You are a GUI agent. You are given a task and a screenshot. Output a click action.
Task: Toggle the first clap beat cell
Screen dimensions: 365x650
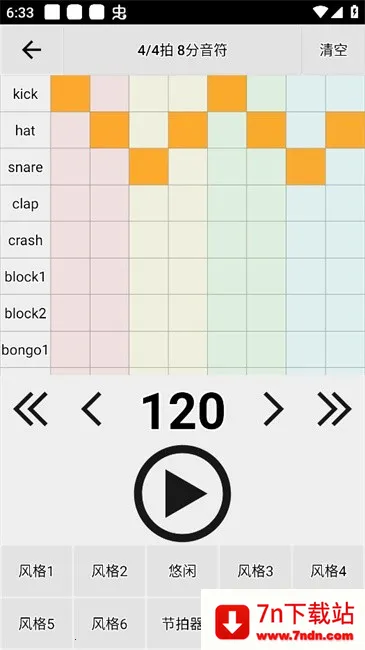(71, 204)
